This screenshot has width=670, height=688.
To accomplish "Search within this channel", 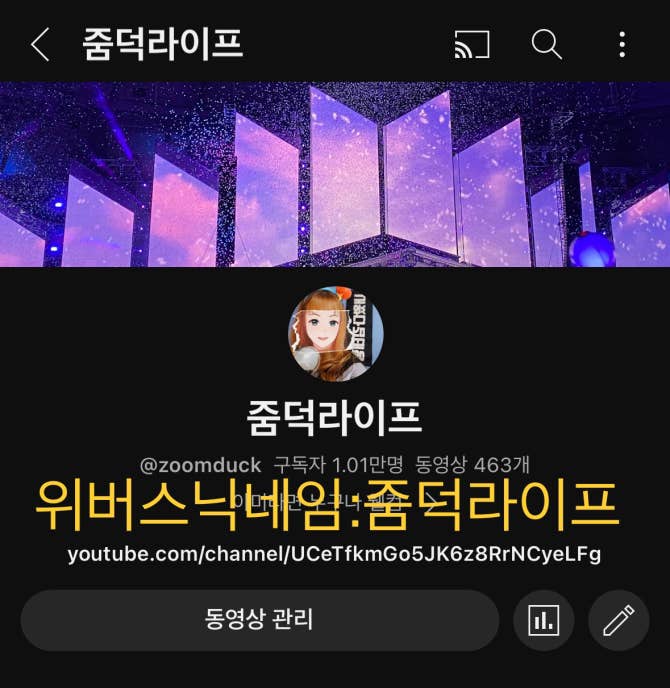I will [x=546, y=44].
